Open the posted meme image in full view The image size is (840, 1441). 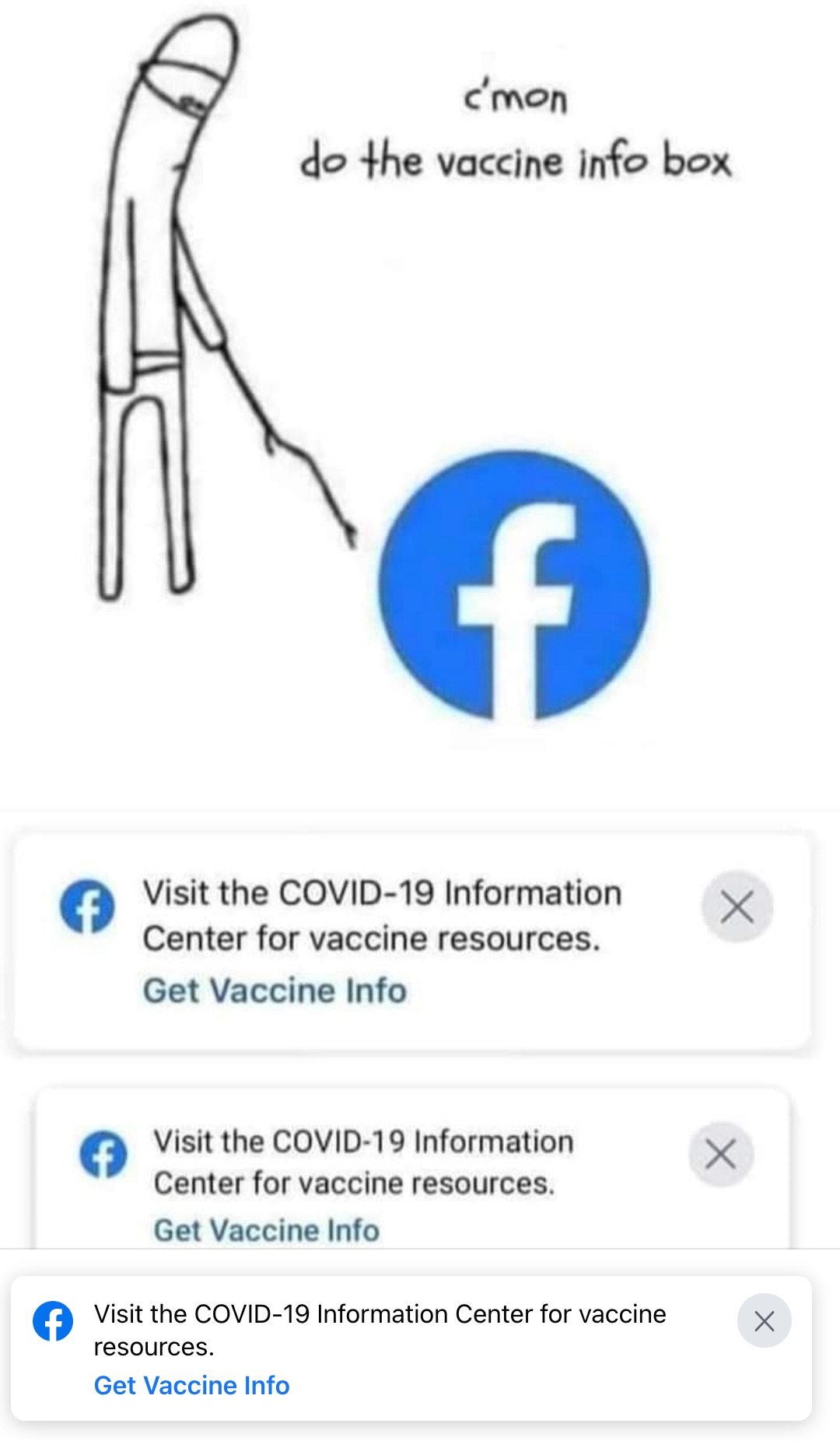(x=420, y=624)
